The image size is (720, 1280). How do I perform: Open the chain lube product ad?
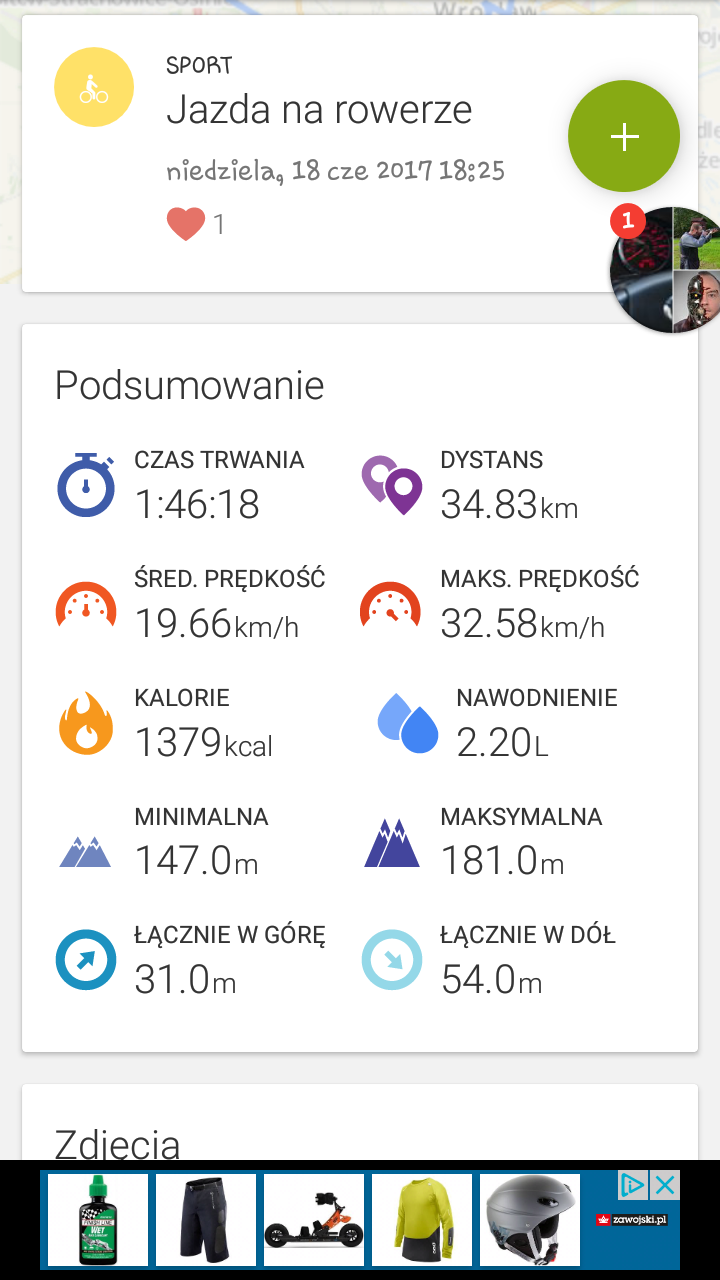click(x=98, y=1220)
